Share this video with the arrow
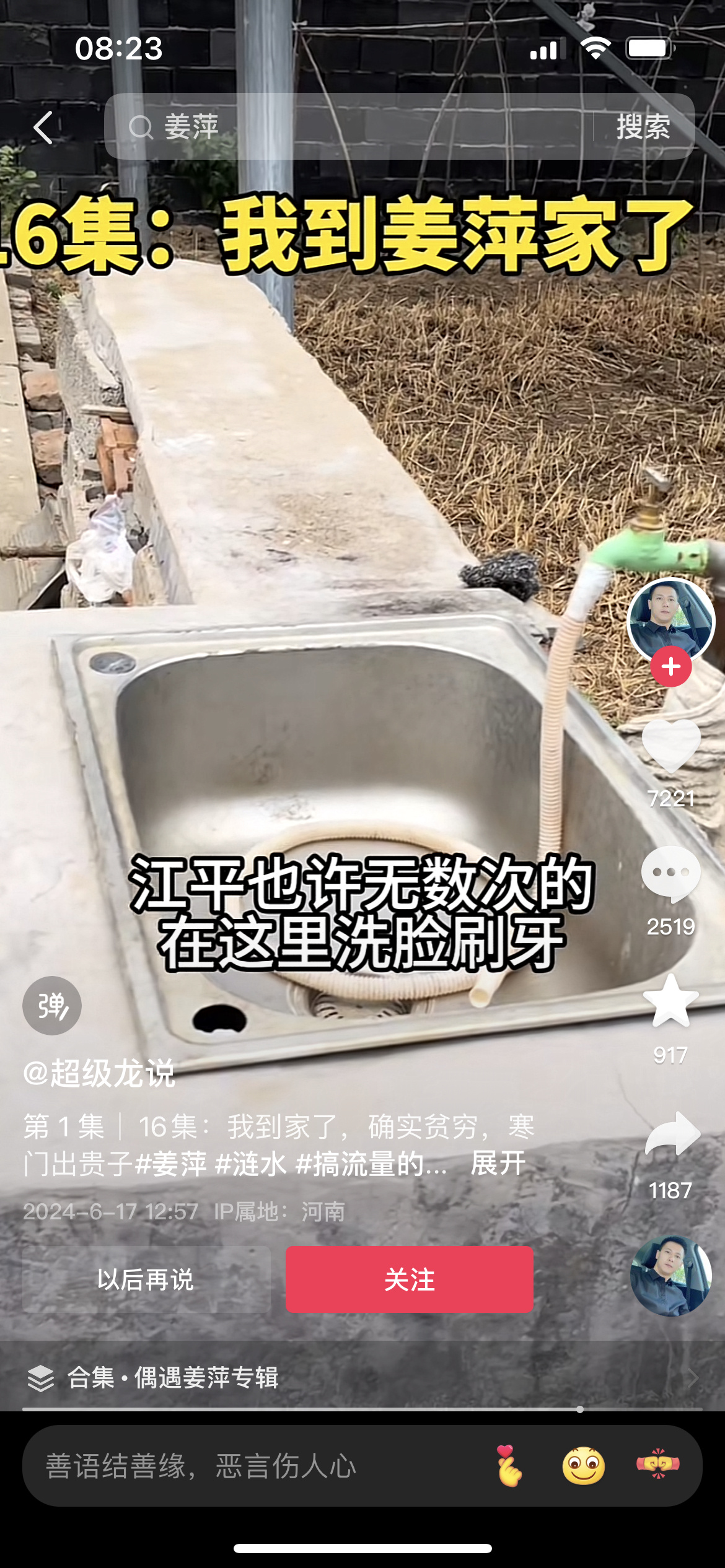This screenshot has height=1568, width=725. point(672,1135)
